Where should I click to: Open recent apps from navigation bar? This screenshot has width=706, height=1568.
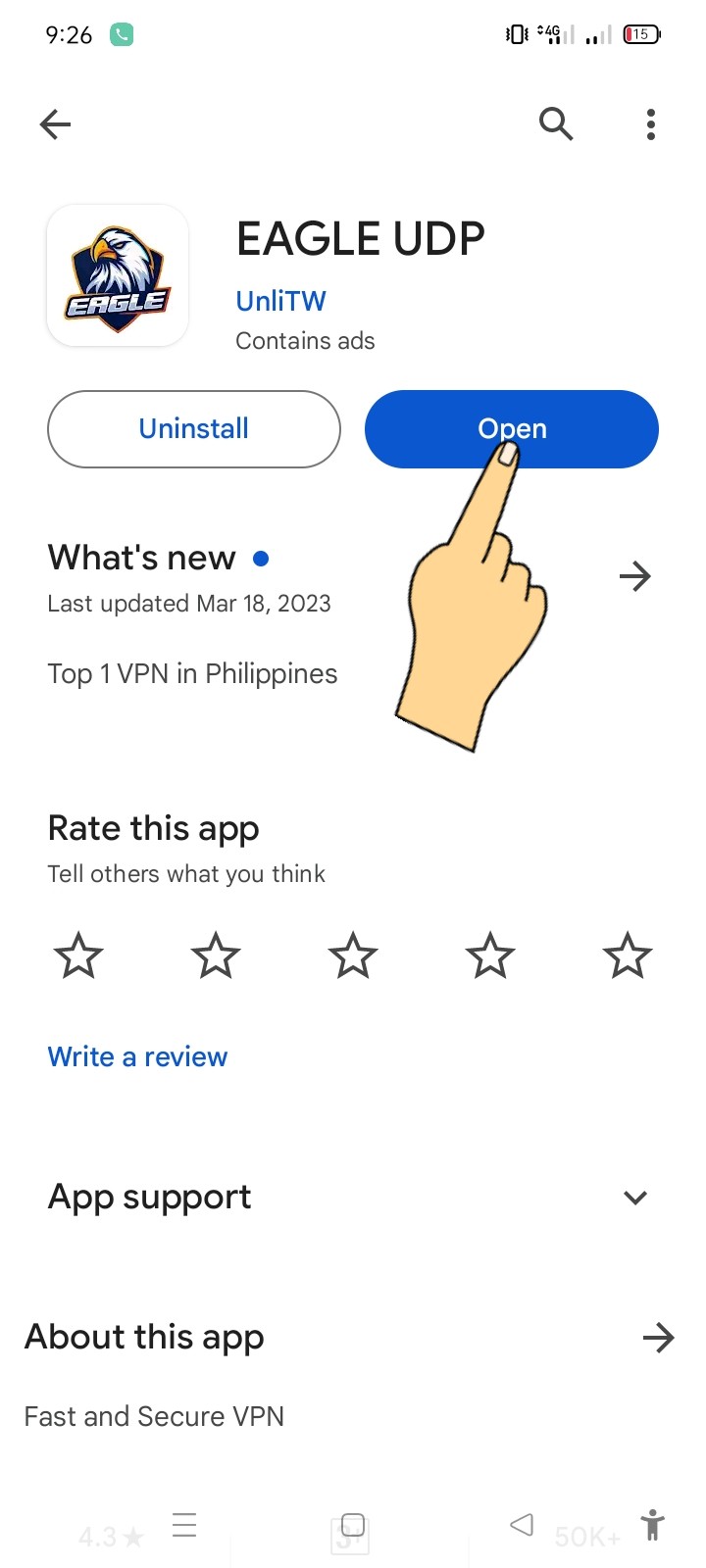(184, 1525)
